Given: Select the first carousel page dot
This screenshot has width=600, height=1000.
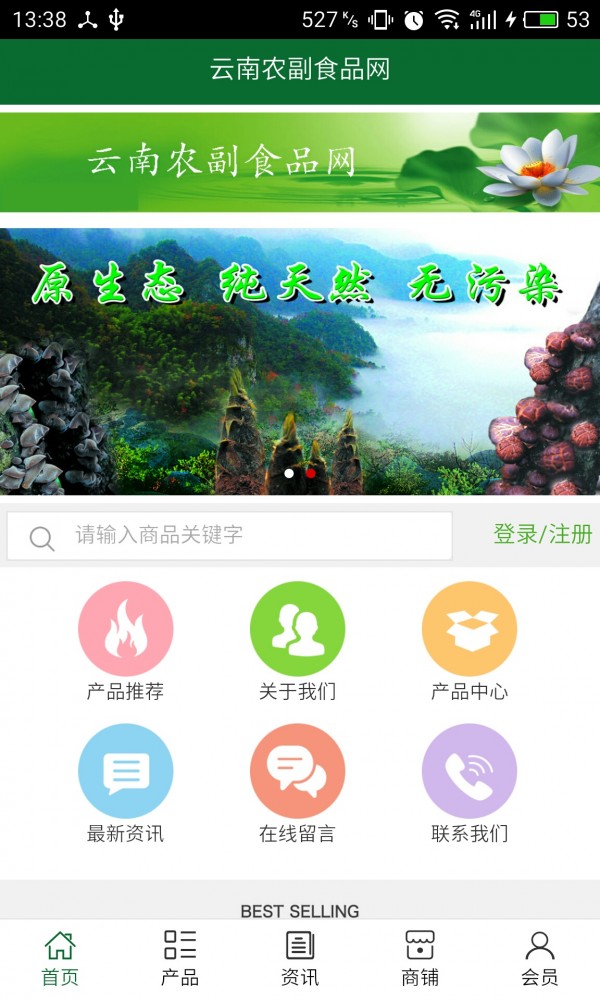Looking at the screenshot, I should pos(289,473).
